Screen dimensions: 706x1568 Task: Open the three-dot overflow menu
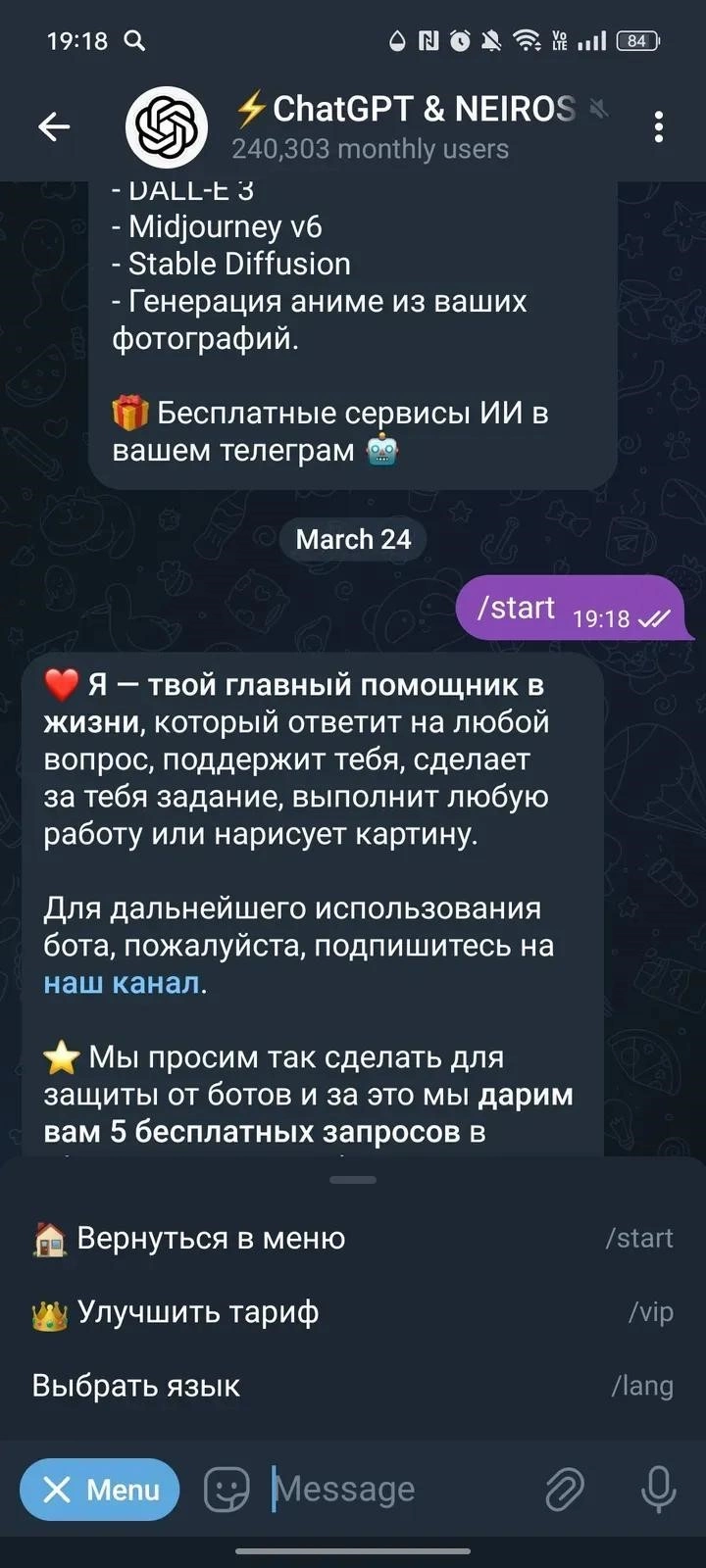658,126
